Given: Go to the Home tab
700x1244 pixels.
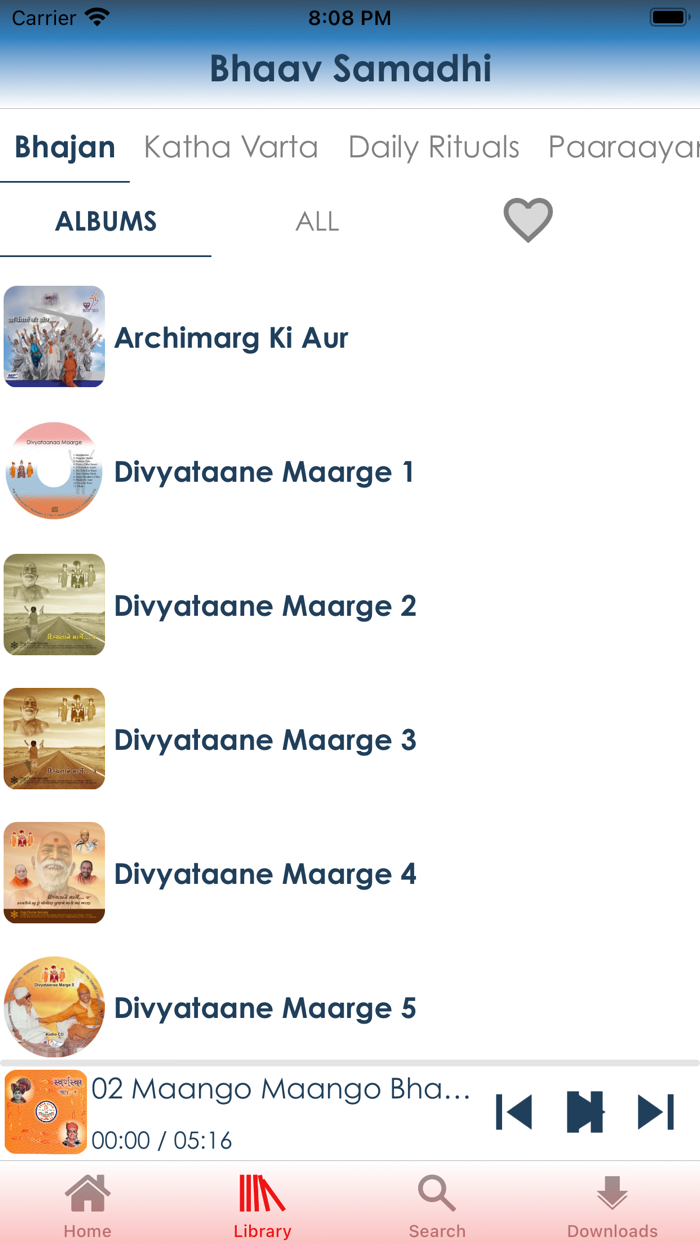Looking at the screenshot, I should tap(88, 1206).
